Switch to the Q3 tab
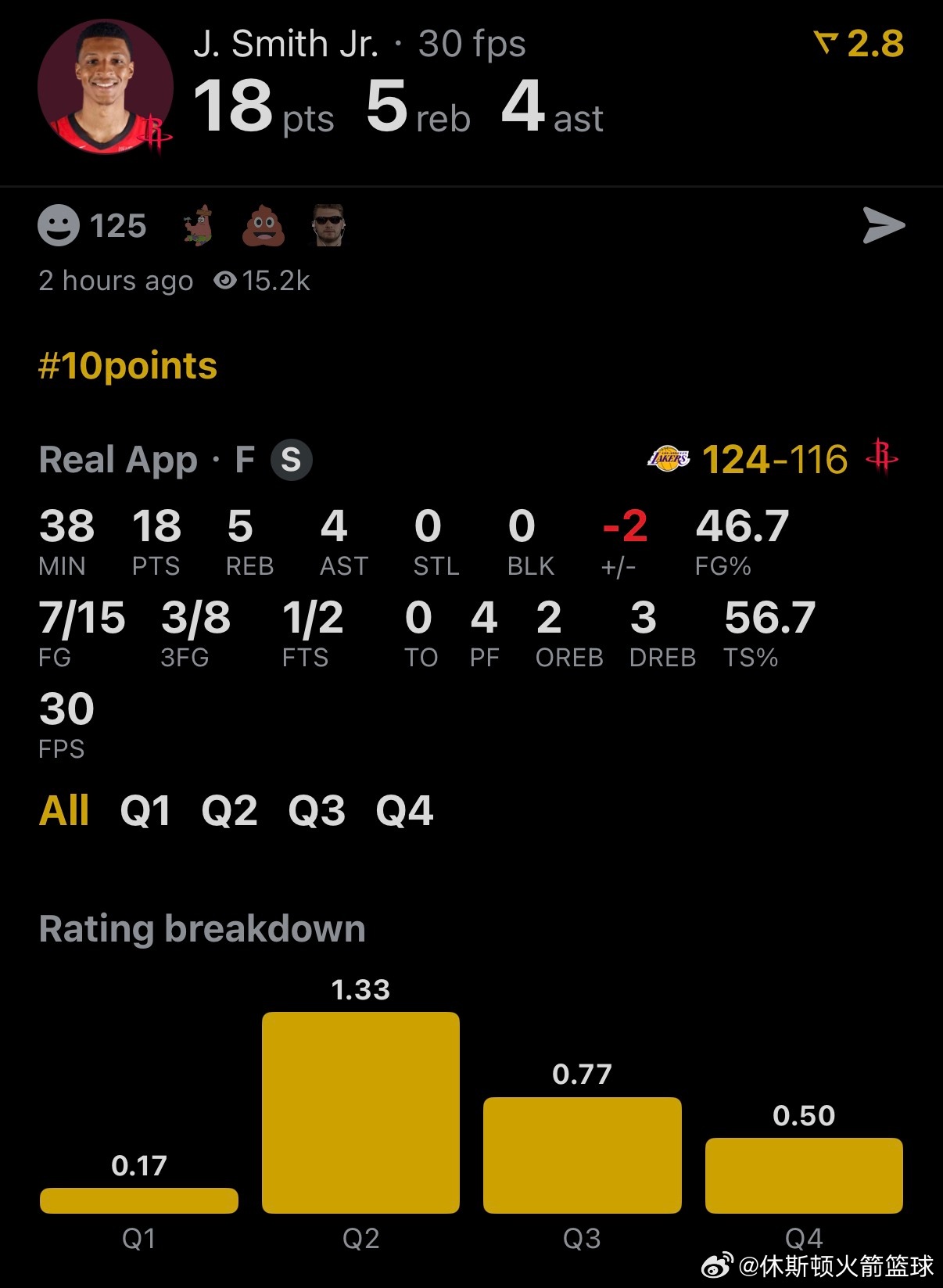The image size is (943, 1288). coord(317,810)
